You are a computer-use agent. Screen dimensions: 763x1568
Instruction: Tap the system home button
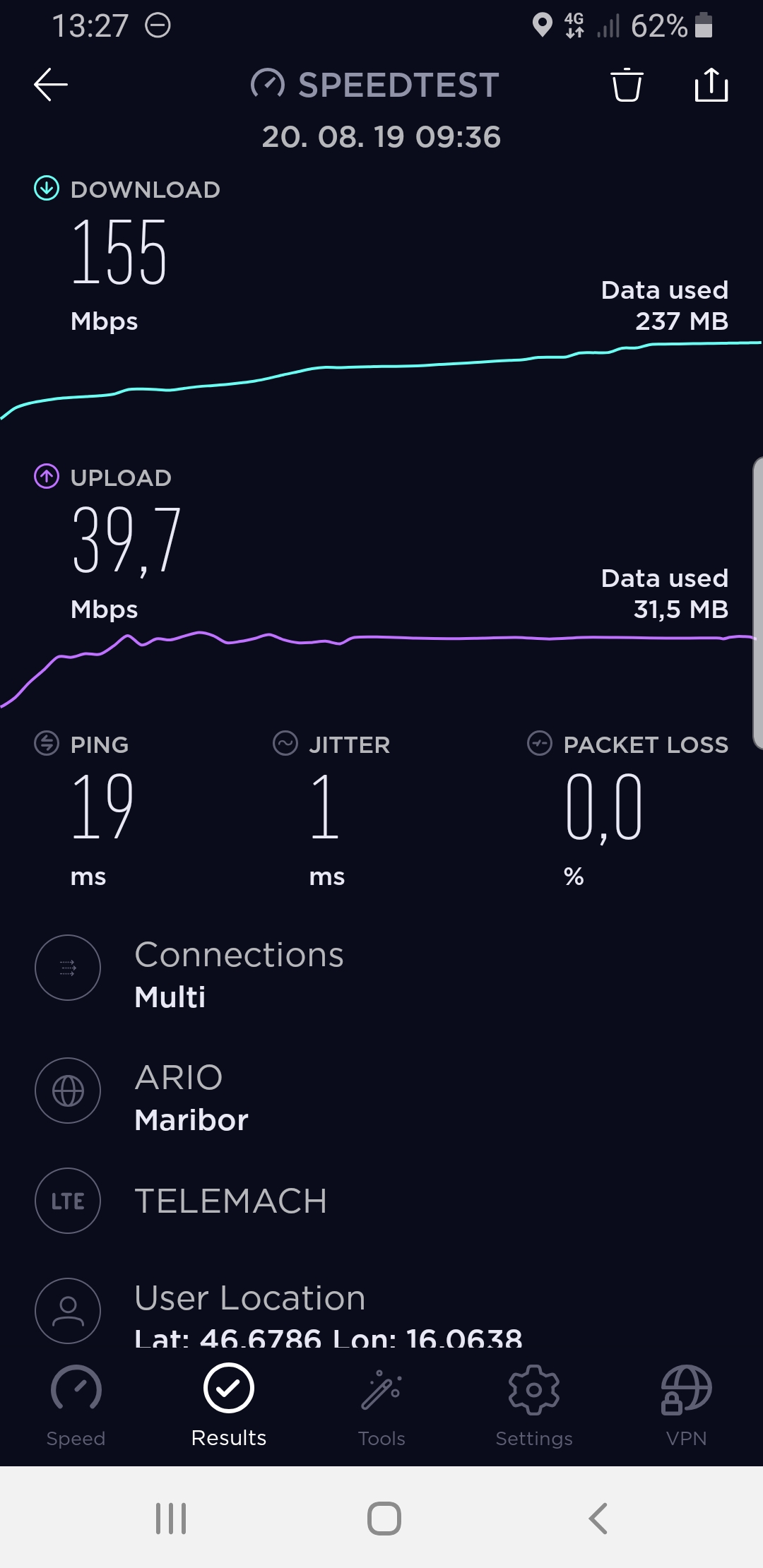pyautogui.click(x=384, y=1518)
